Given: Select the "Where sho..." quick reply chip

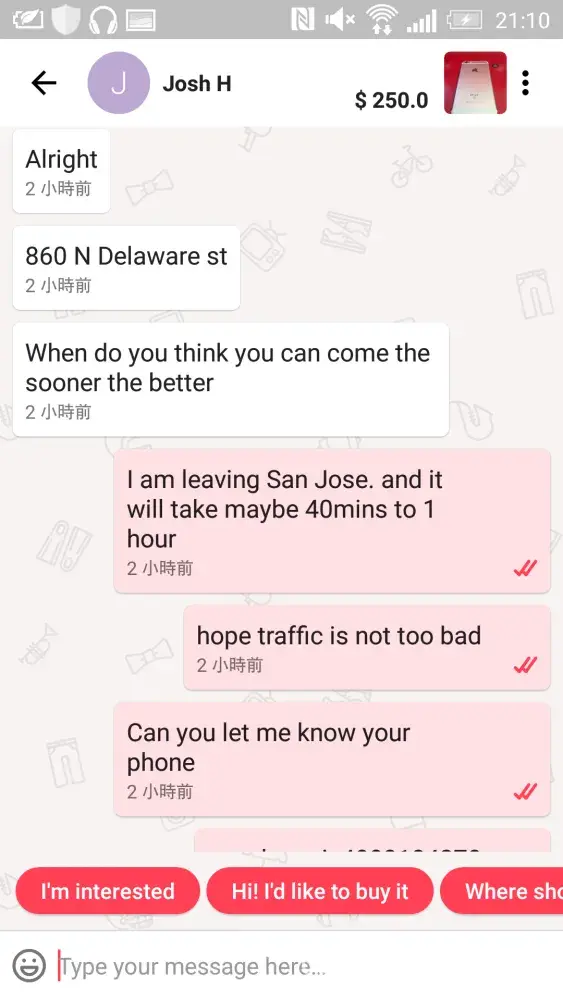Looking at the screenshot, I should (x=502, y=891).
